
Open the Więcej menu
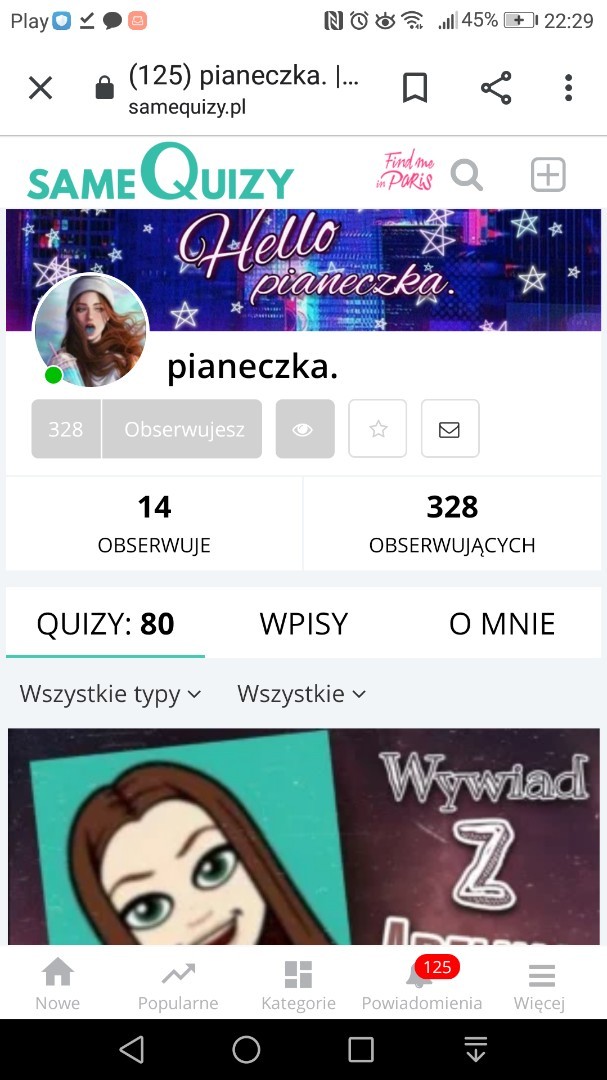click(539, 985)
